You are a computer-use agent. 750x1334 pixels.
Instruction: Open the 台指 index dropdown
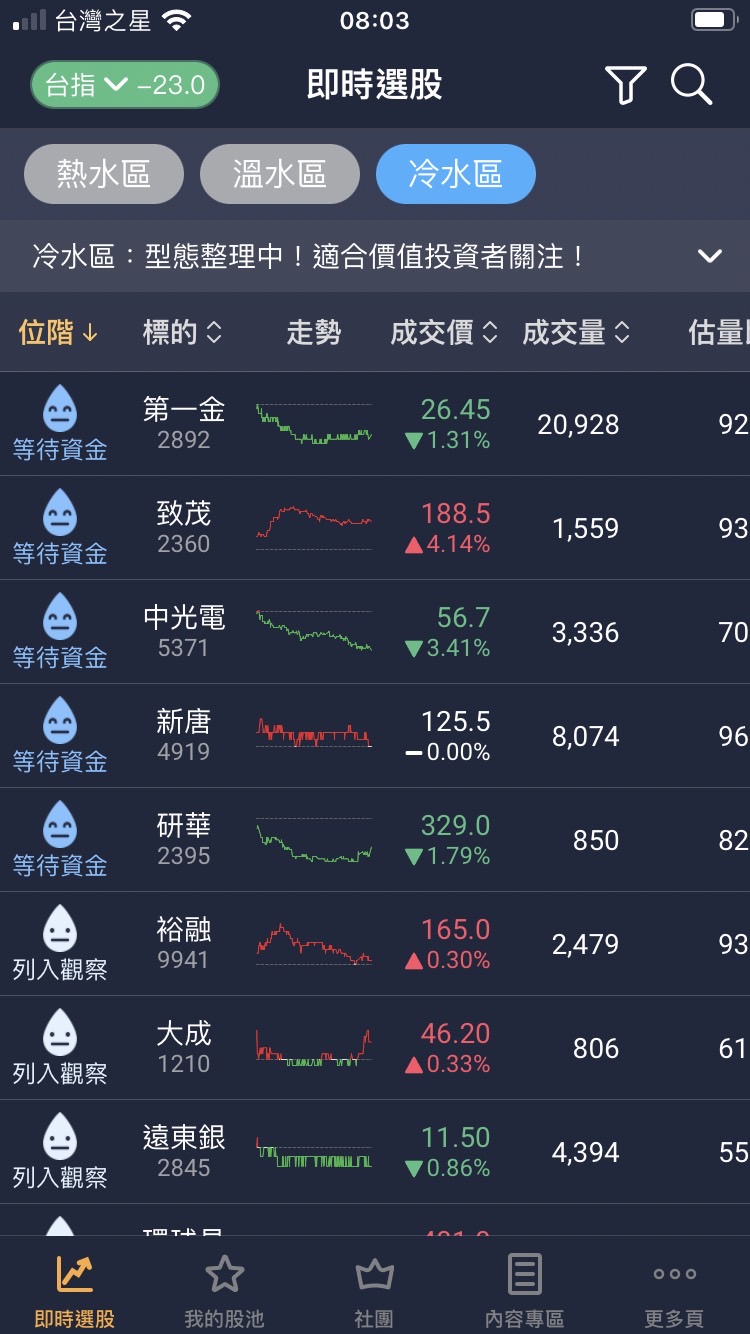pyautogui.click(x=124, y=85)
